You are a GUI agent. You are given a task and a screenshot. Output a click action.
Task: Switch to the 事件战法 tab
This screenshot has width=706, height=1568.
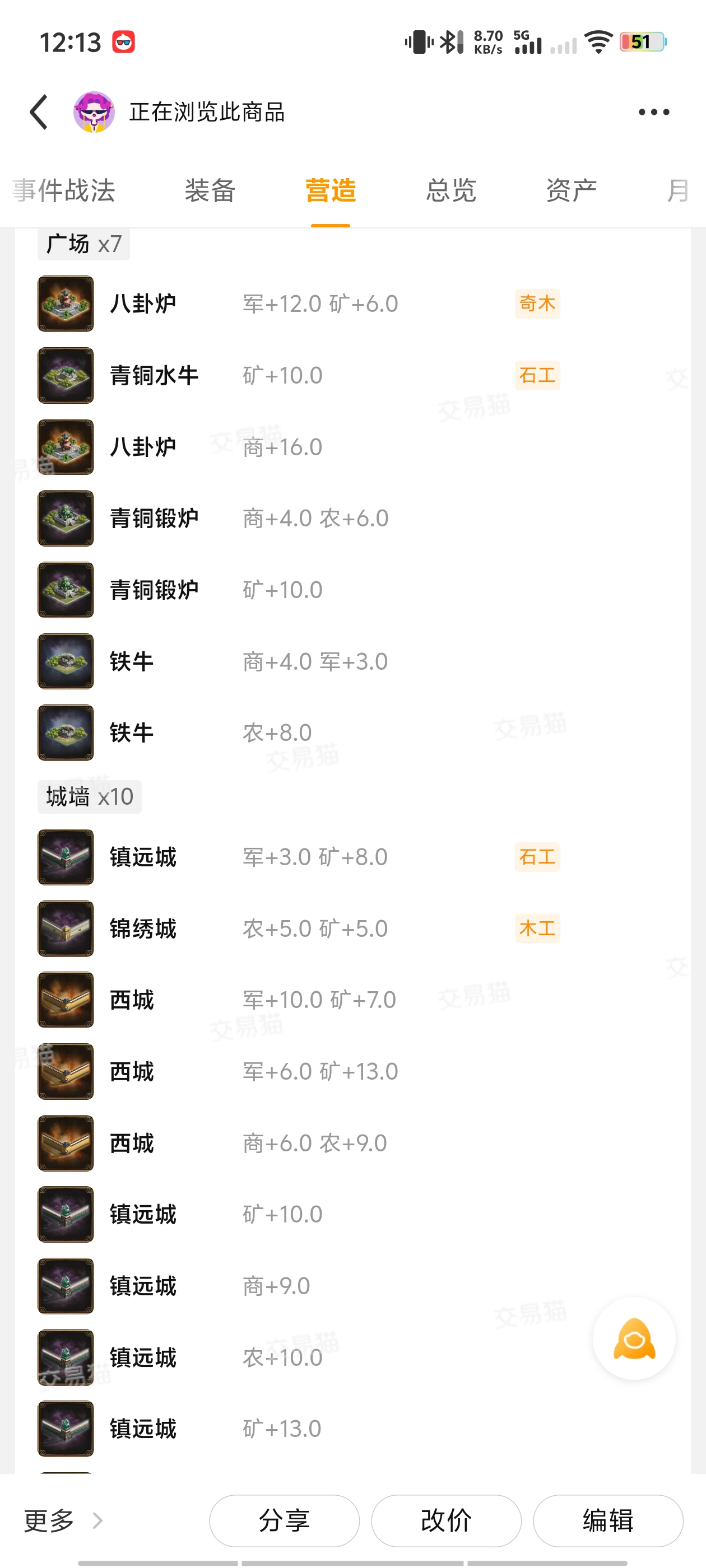[64, 190]
